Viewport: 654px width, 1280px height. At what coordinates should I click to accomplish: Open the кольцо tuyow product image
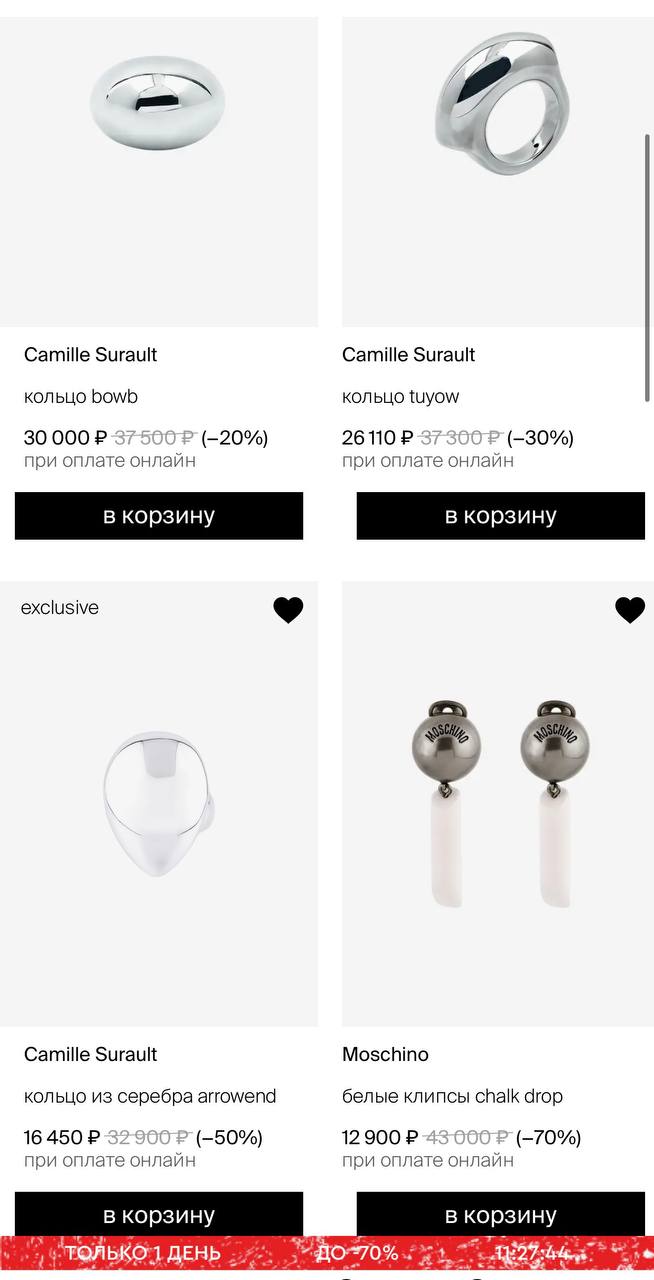coord(497,170)
